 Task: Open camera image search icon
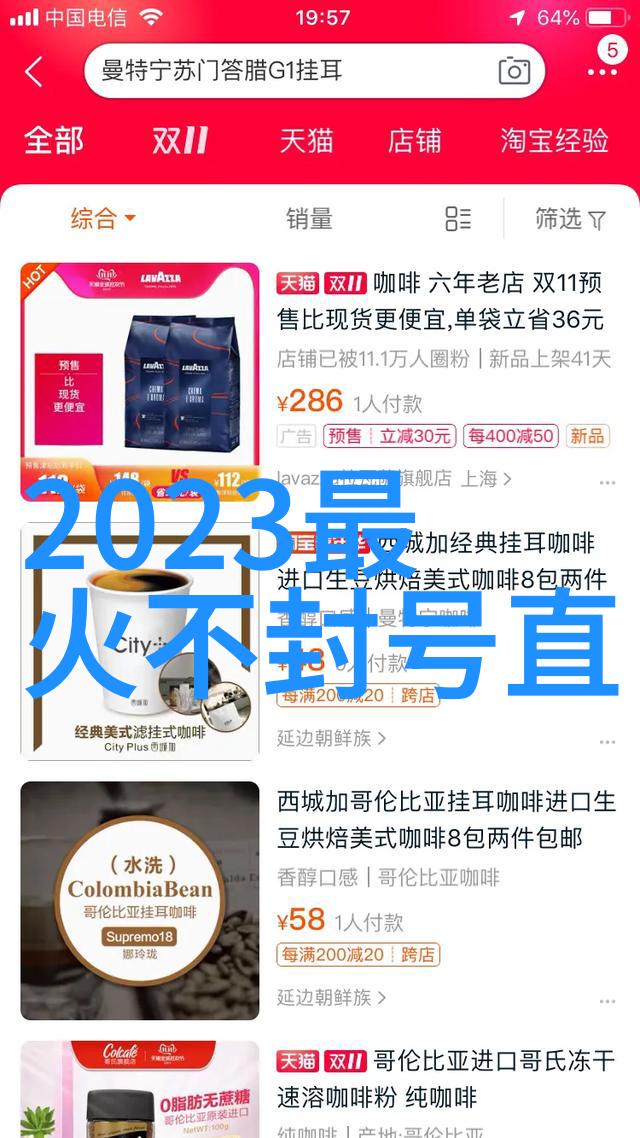click(514, 71)
